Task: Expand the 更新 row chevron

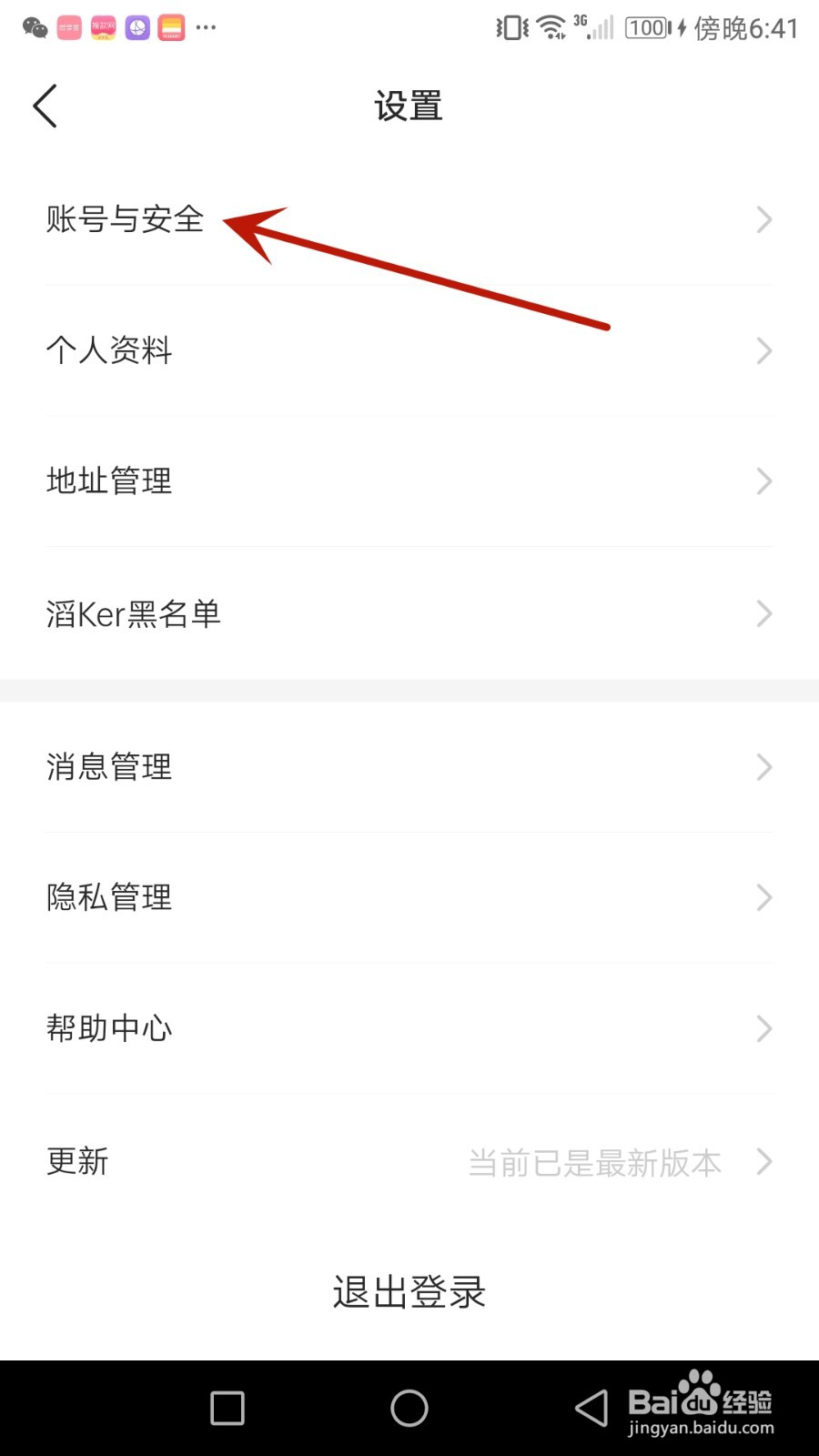Action: (763, 1161)
